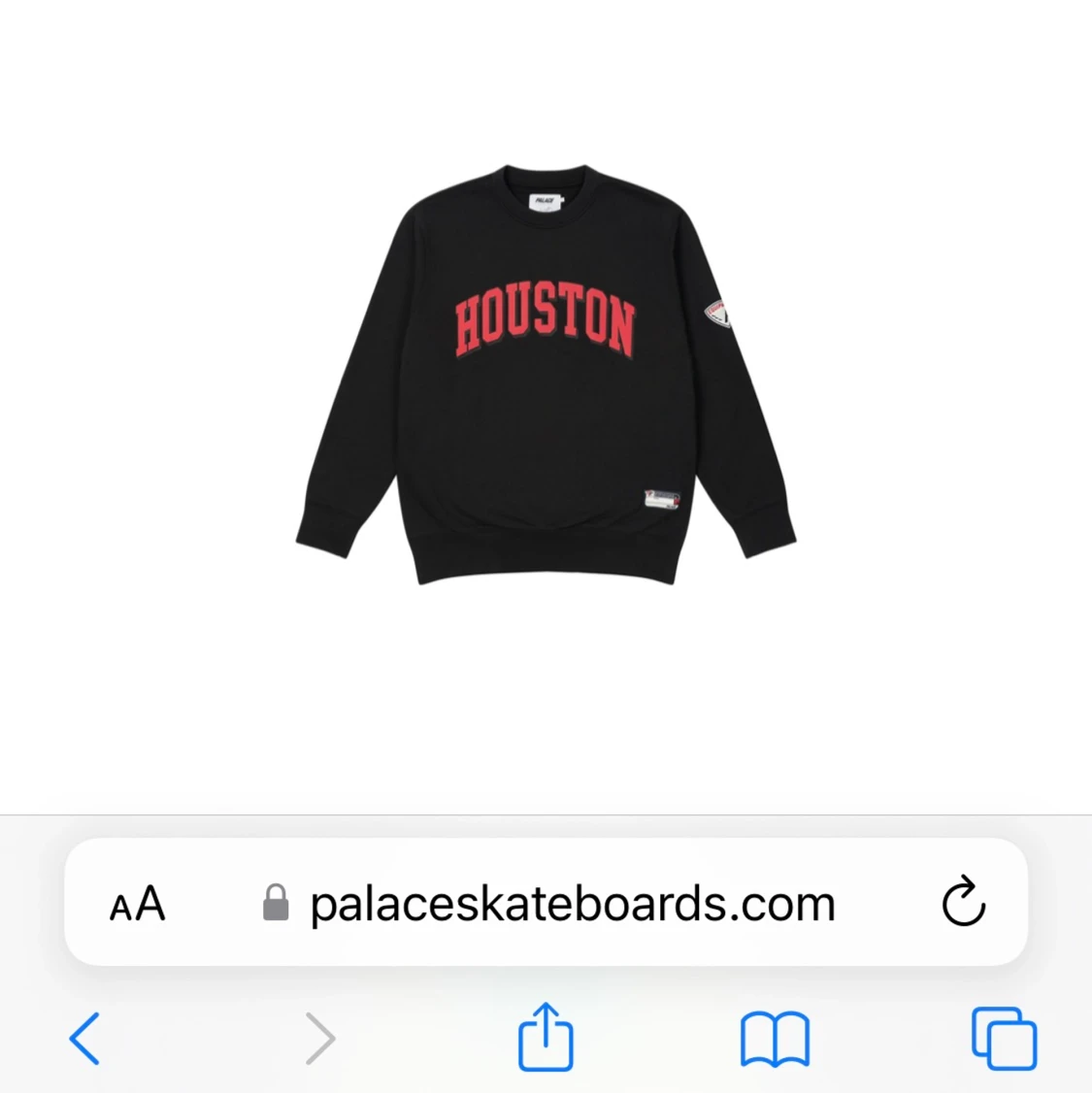
Task: Show all open tabs
Action: click(x=1004, y=1039)
